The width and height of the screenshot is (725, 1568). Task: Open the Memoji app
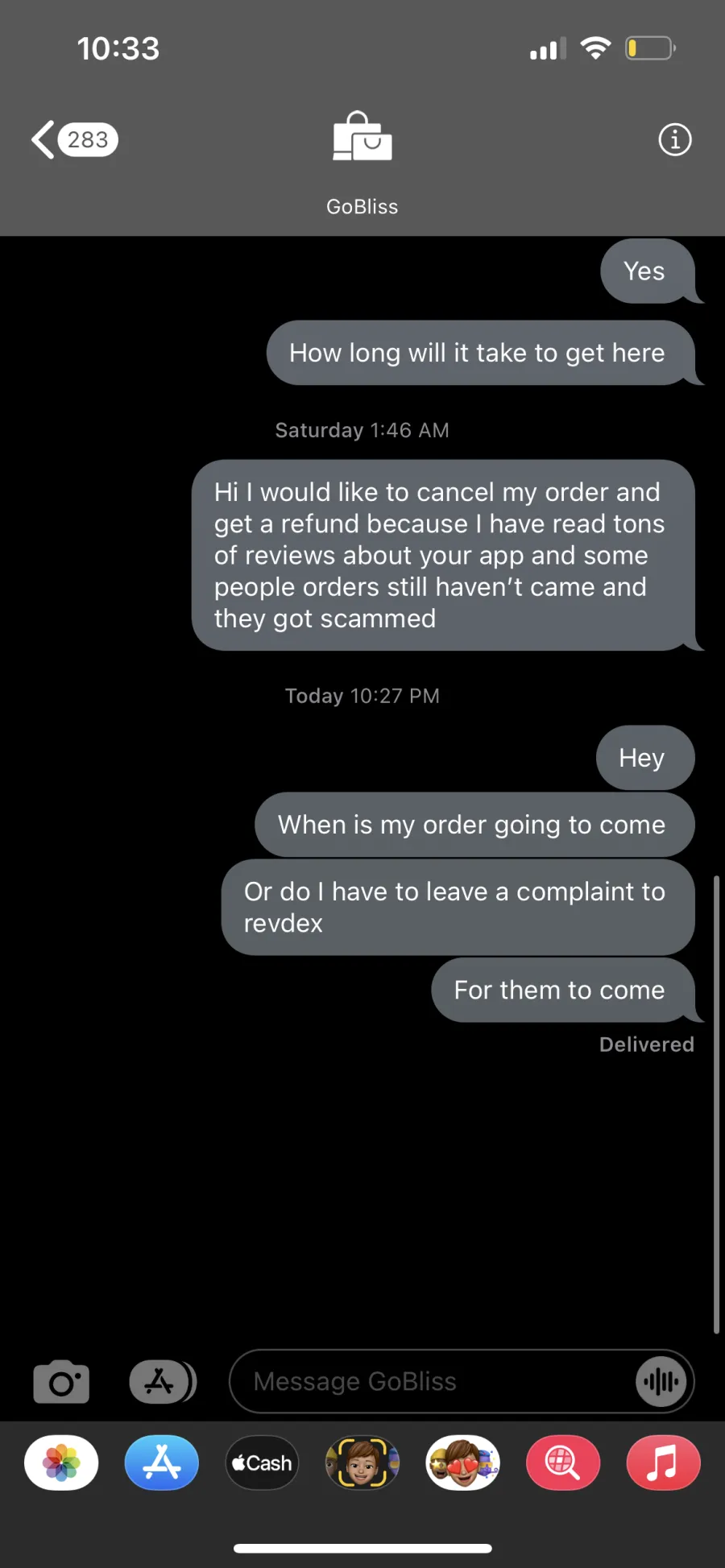362,1463
